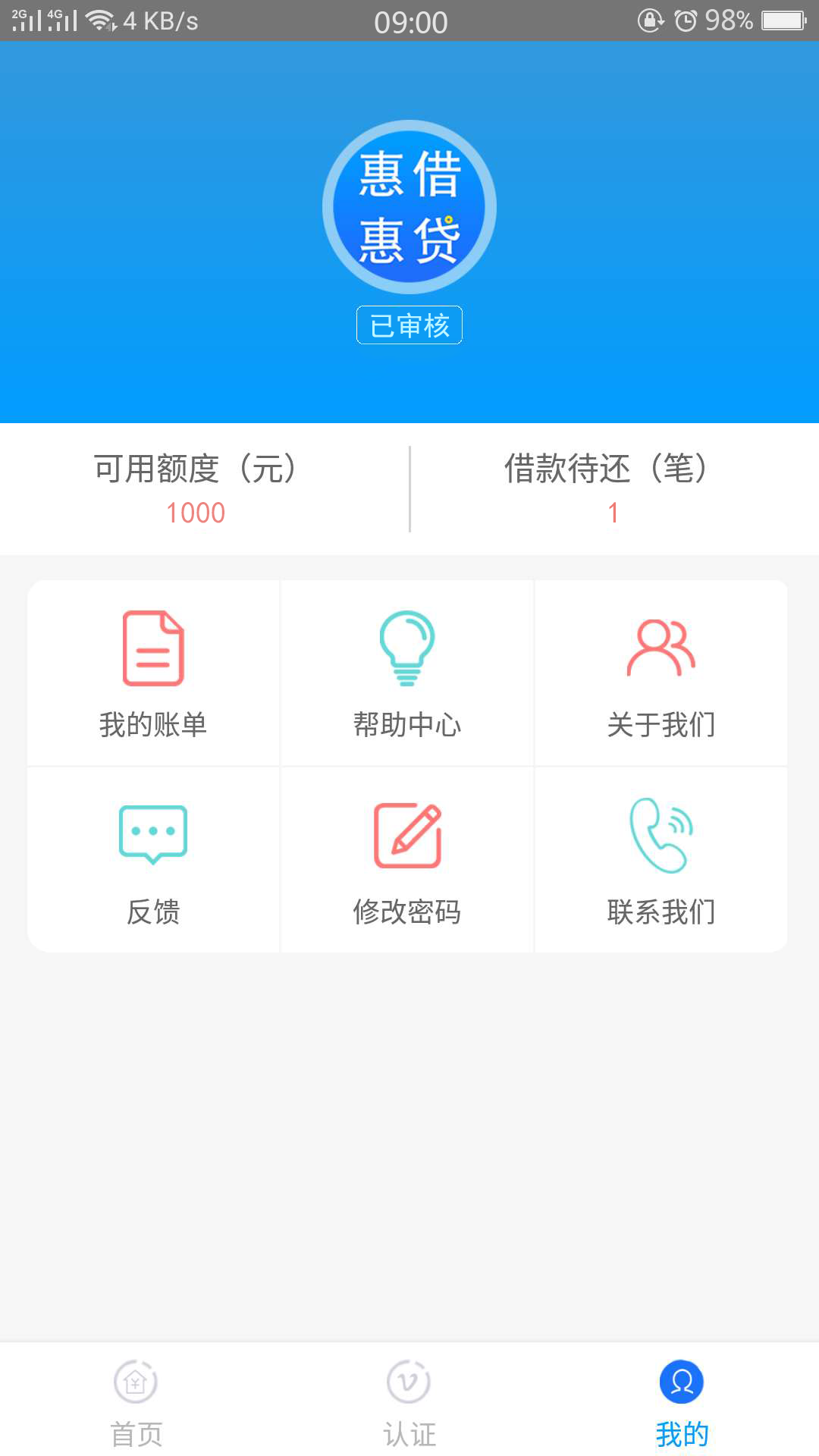This screenshot has height=1456, width=819.
Task: Switch to the 认证 verification tab
Action: click(409, 1403)
